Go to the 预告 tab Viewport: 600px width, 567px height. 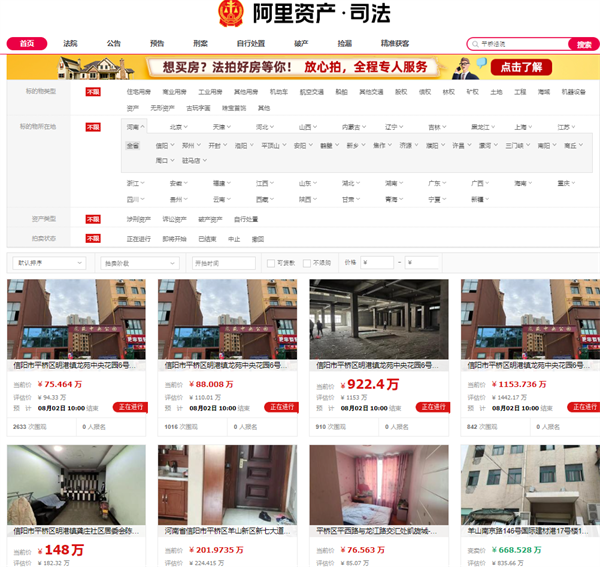[x=157, y=44]
